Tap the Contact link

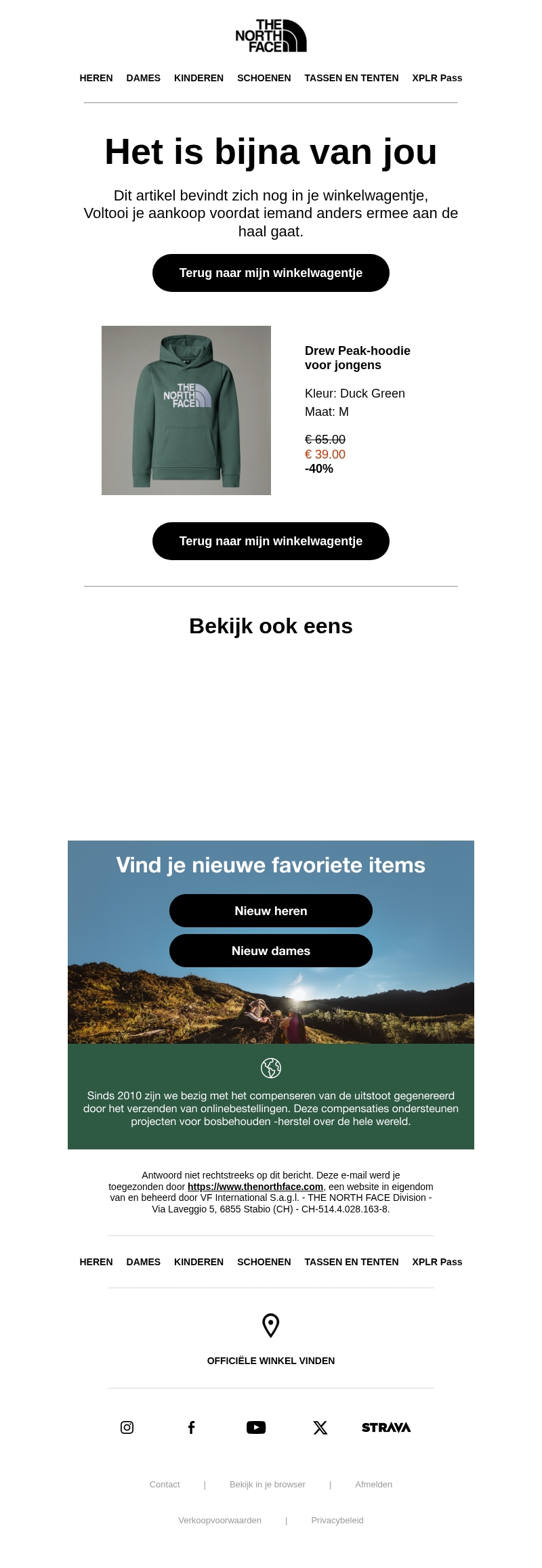(165, 1485)
